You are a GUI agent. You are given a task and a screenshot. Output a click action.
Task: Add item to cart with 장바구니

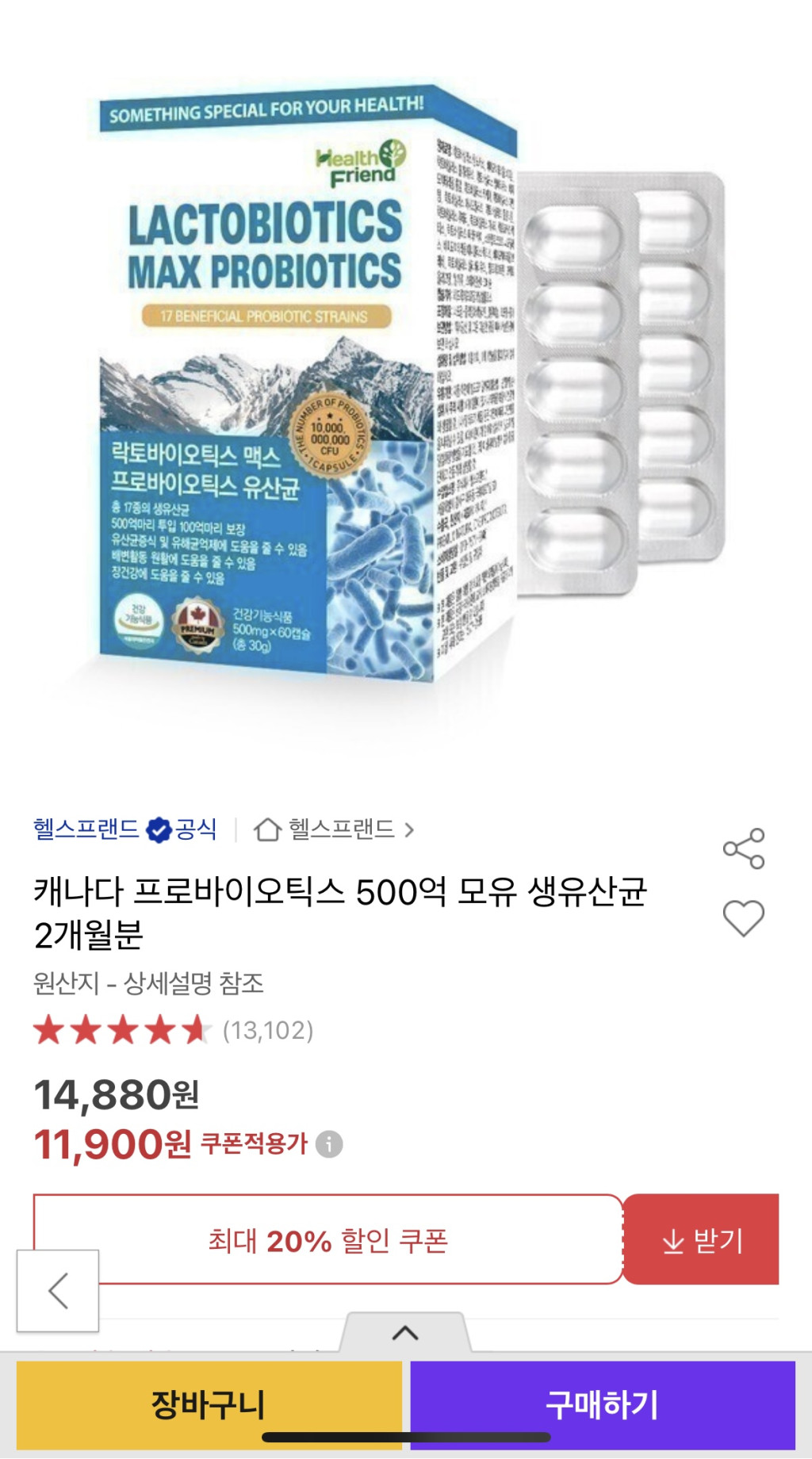(x=209, y=1404)
